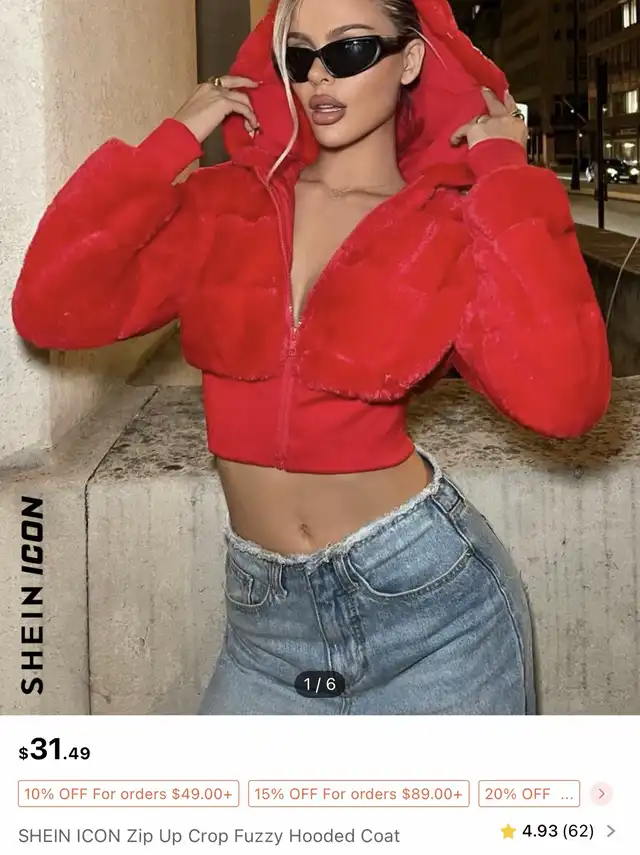640x855 pixels.
Task: Tap the truncated 20% OFF coupon chip
Action: [529, 793]
